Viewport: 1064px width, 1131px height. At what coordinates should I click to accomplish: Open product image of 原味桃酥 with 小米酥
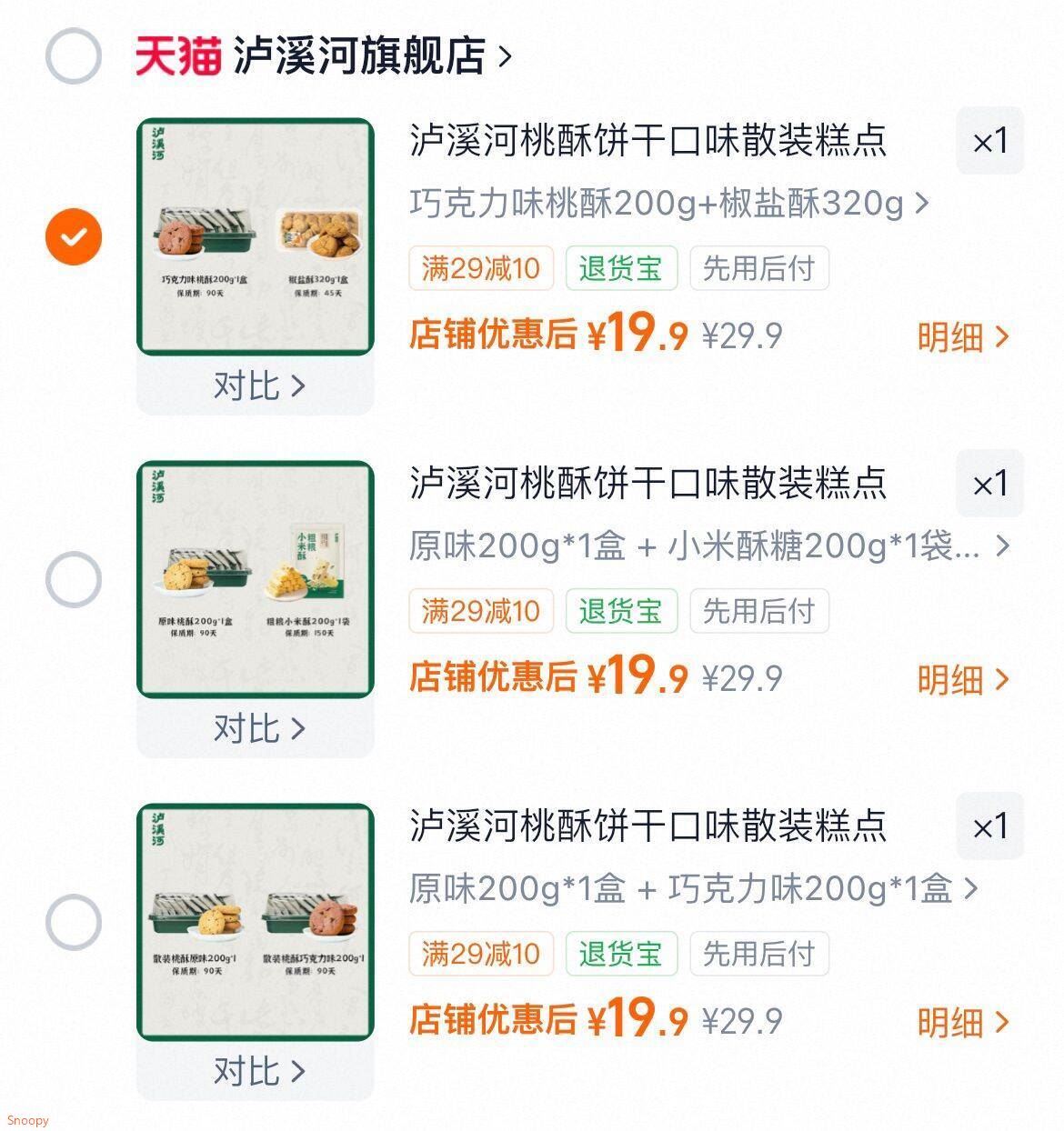pyautogui.click(x=256, y=579)
